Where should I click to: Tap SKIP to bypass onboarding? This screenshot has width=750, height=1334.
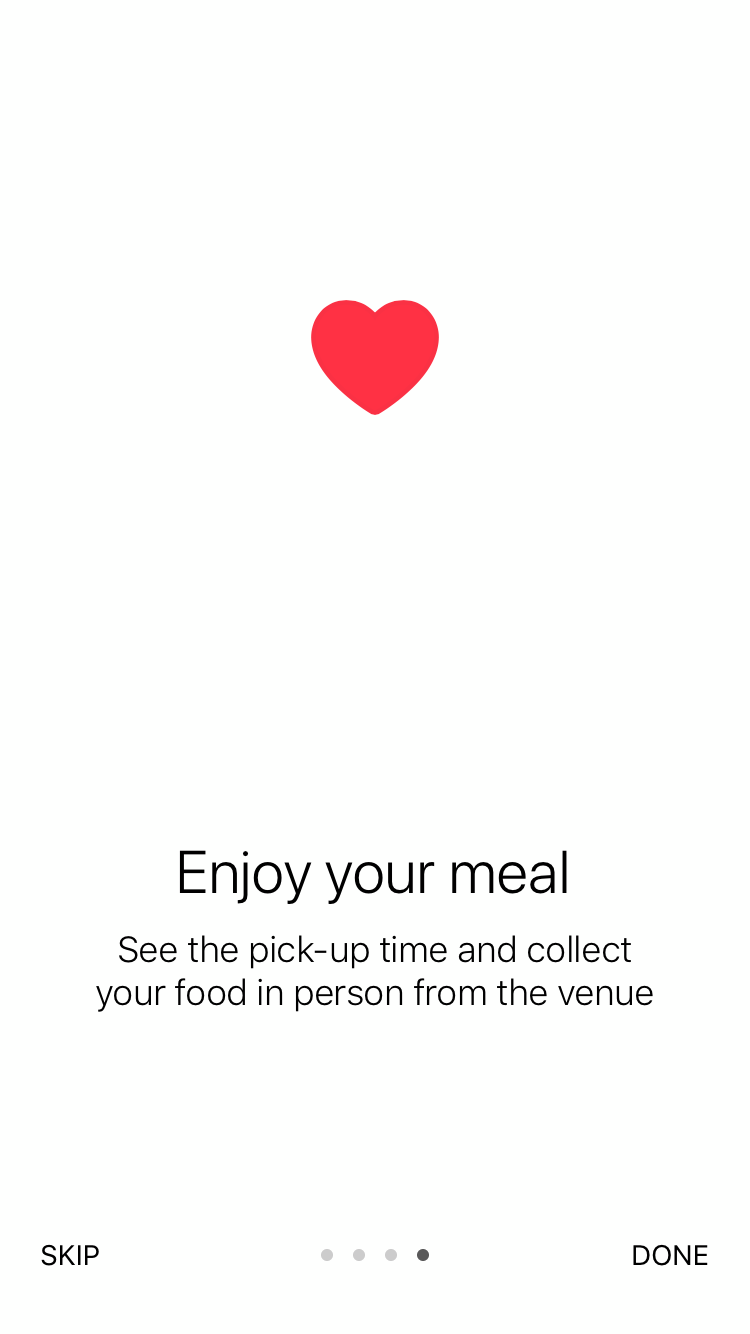tap(70, 1255)
